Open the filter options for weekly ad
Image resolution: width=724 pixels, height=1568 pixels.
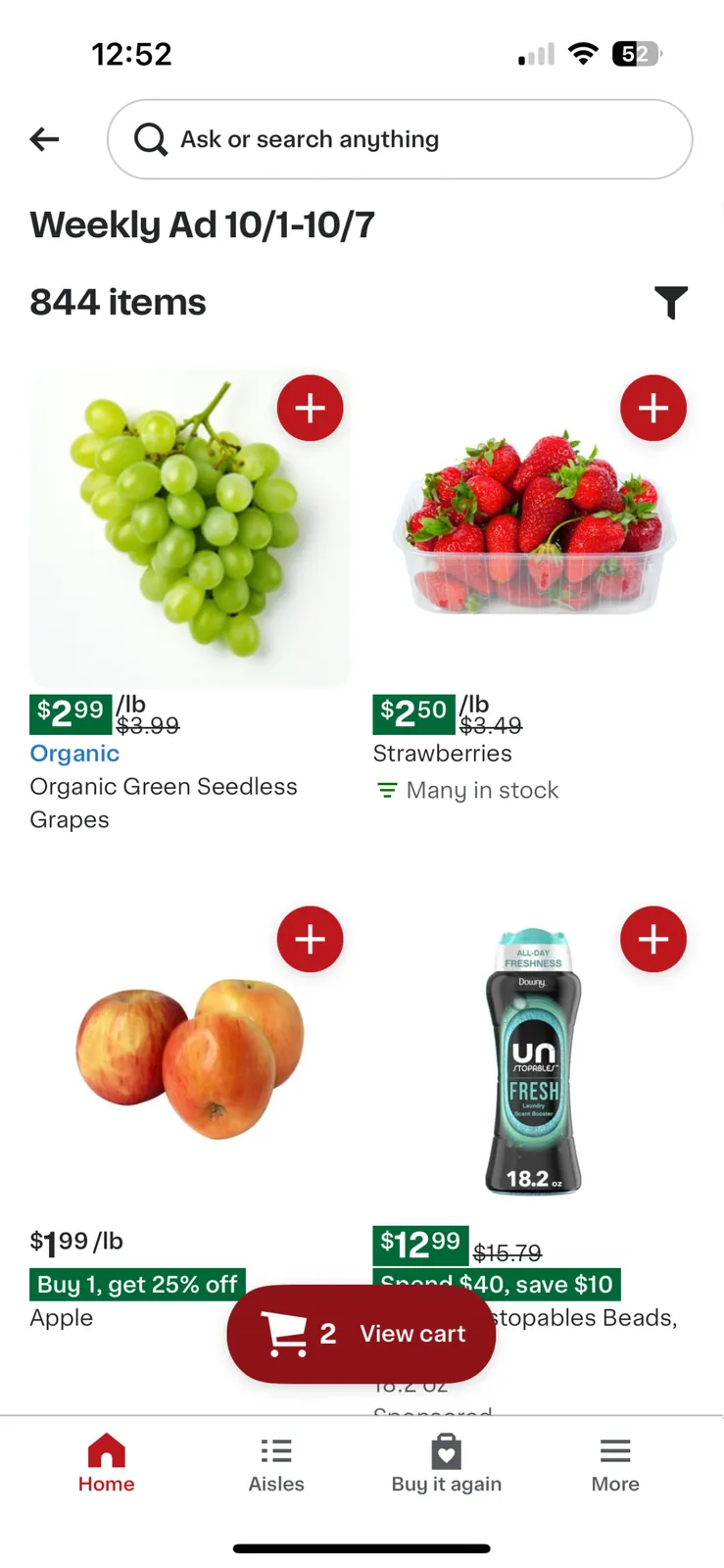671,302
